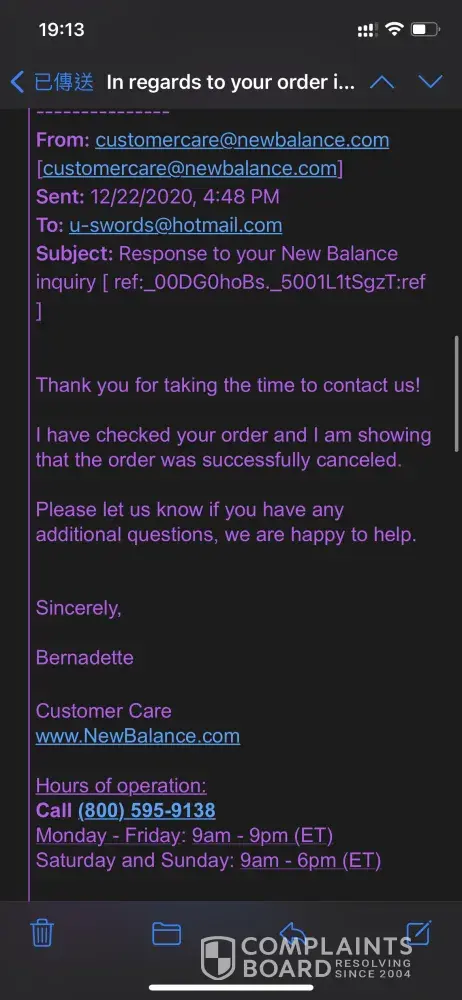Compose a new email
This screenshot has height=1000, width=462.
tap(419, 933)
